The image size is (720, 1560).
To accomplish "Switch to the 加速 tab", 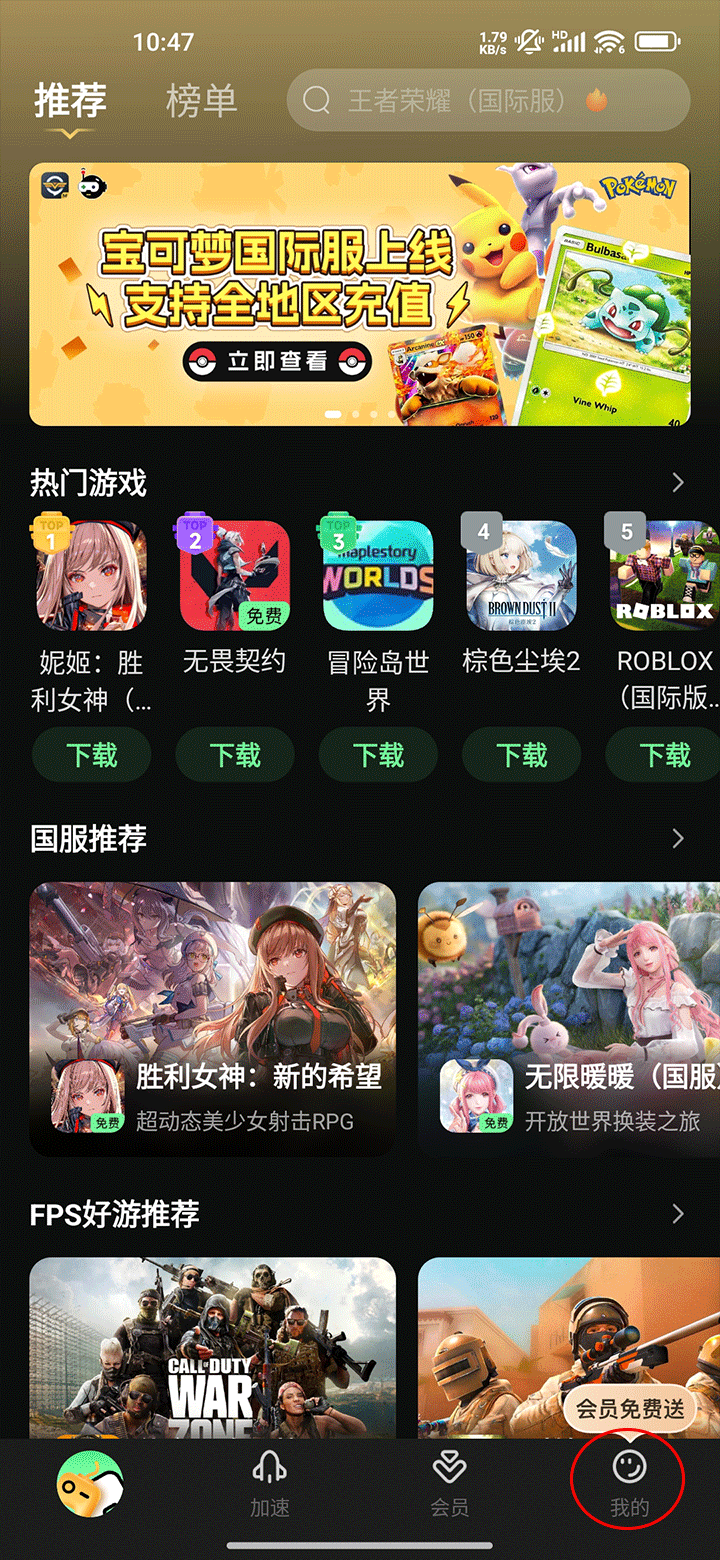I will coord(270,1483).
